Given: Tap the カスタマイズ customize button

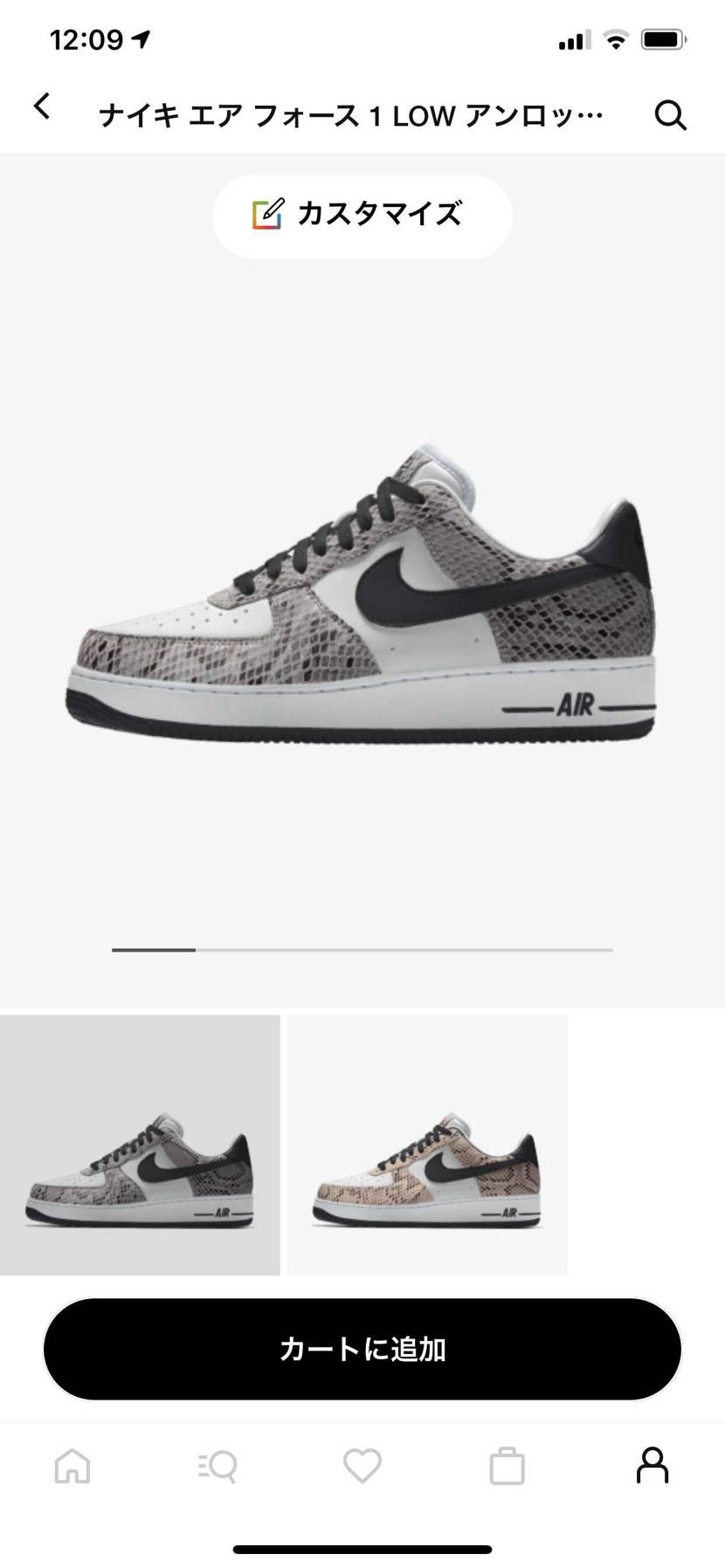Looking at the screenshot, I should tap(362, 216).
